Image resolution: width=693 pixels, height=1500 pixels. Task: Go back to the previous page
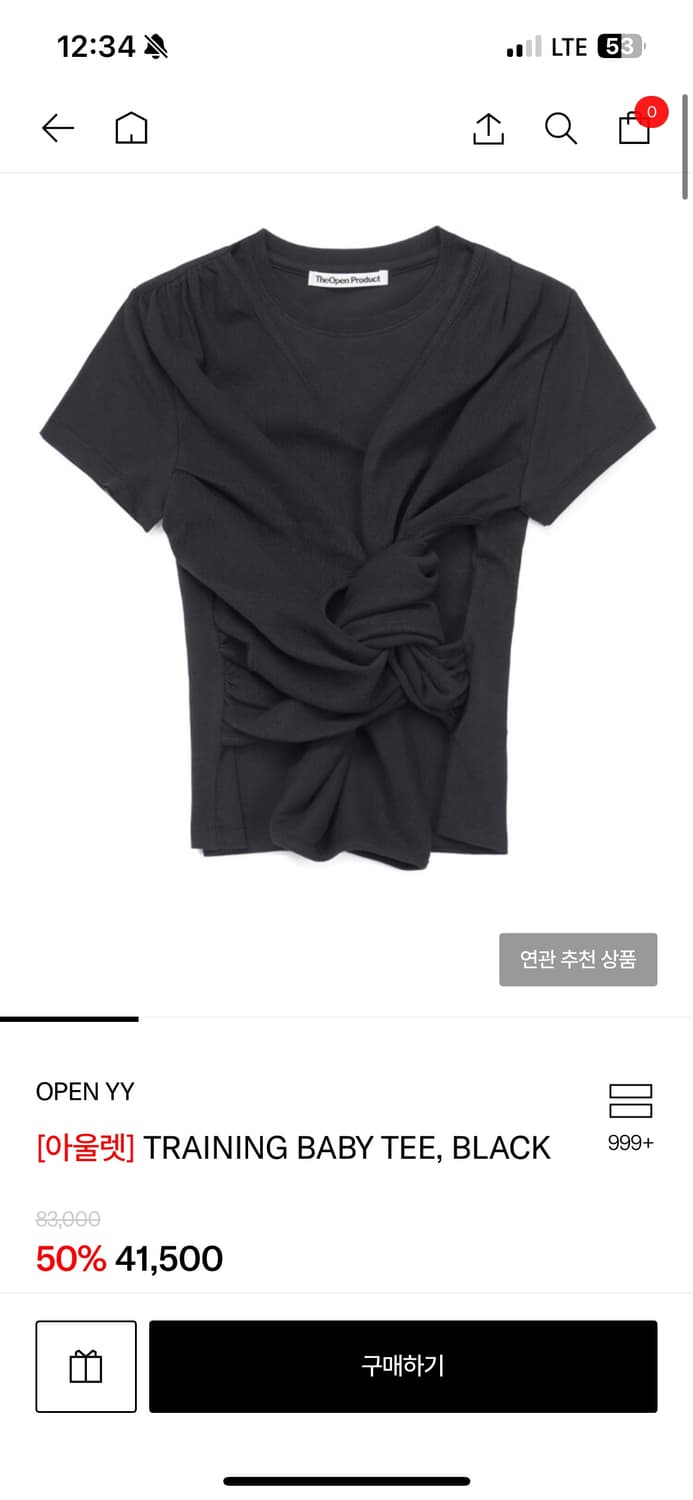[x=58, y=128]
